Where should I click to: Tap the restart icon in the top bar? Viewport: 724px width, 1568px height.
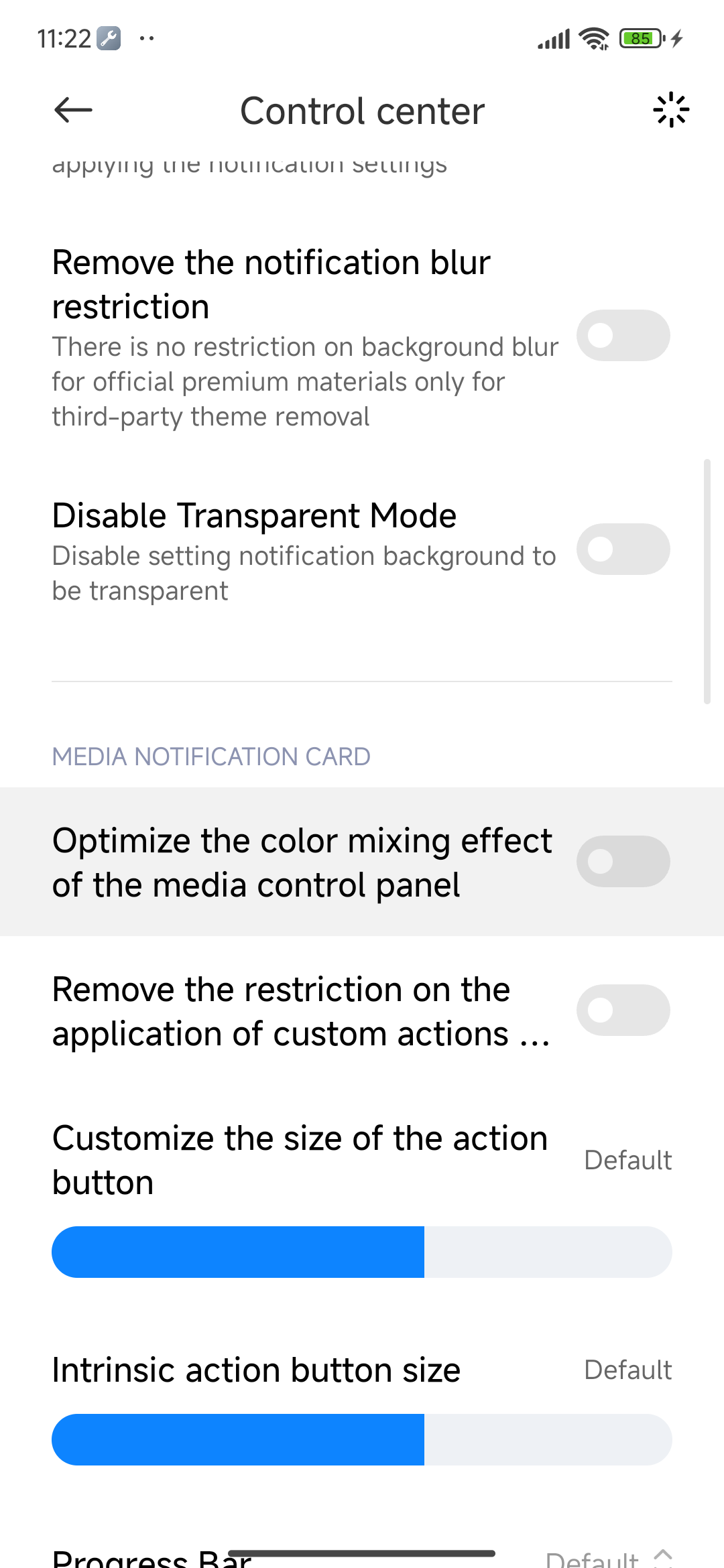coord(670,110)
